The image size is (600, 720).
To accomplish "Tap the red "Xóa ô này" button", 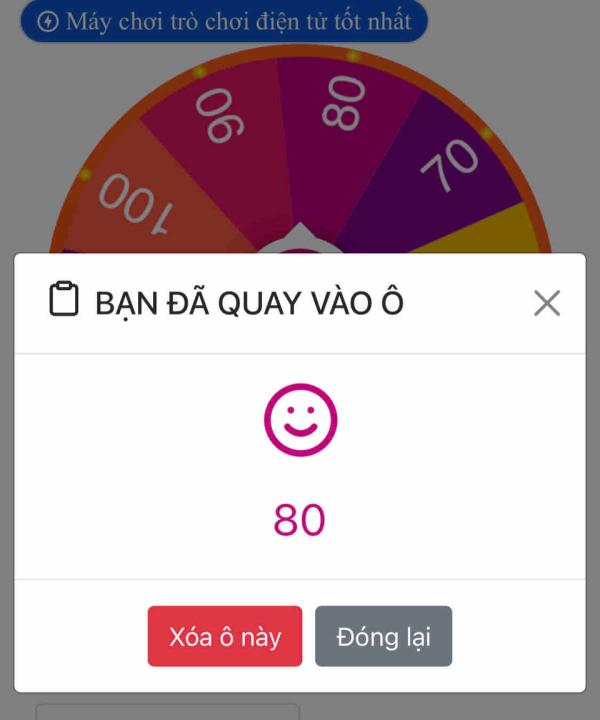I will [x=225, y=636].
